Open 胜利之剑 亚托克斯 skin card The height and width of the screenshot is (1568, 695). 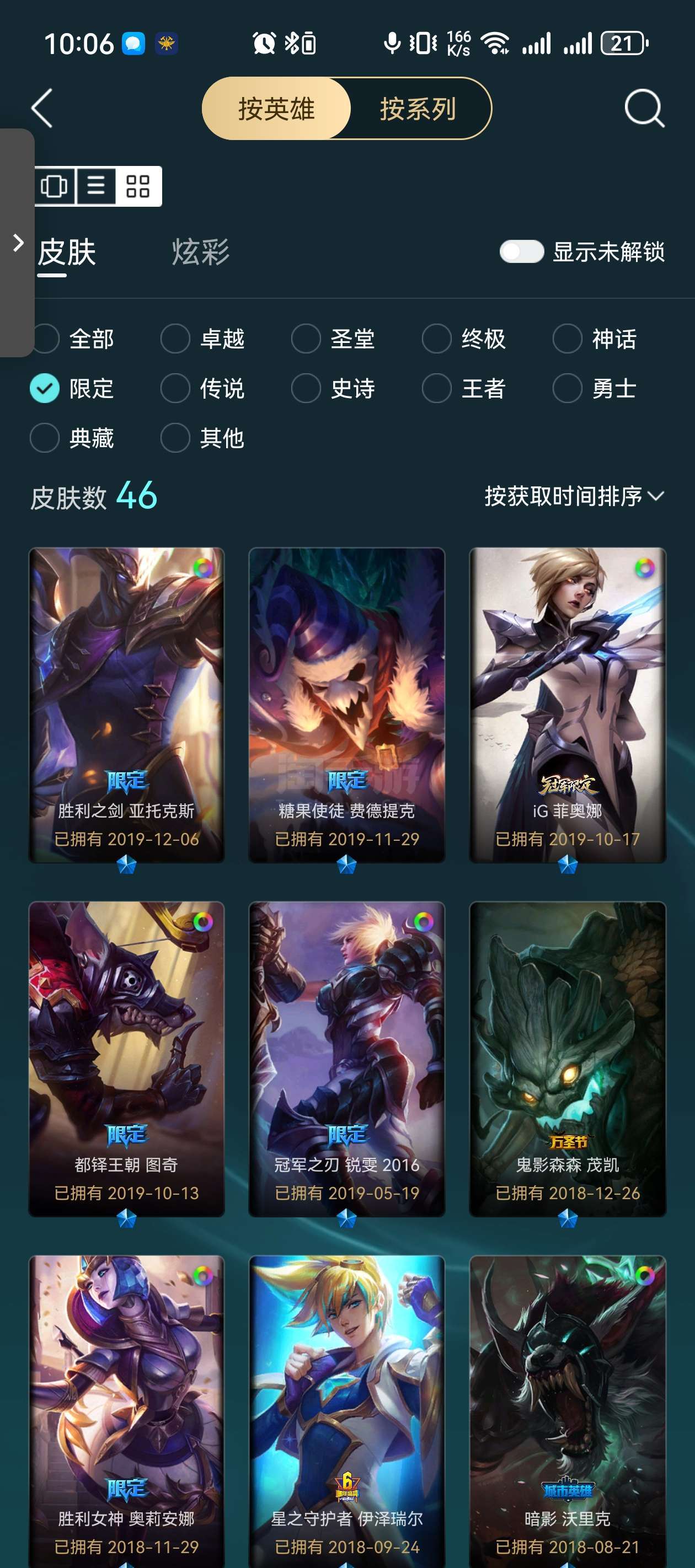point(127,705)
